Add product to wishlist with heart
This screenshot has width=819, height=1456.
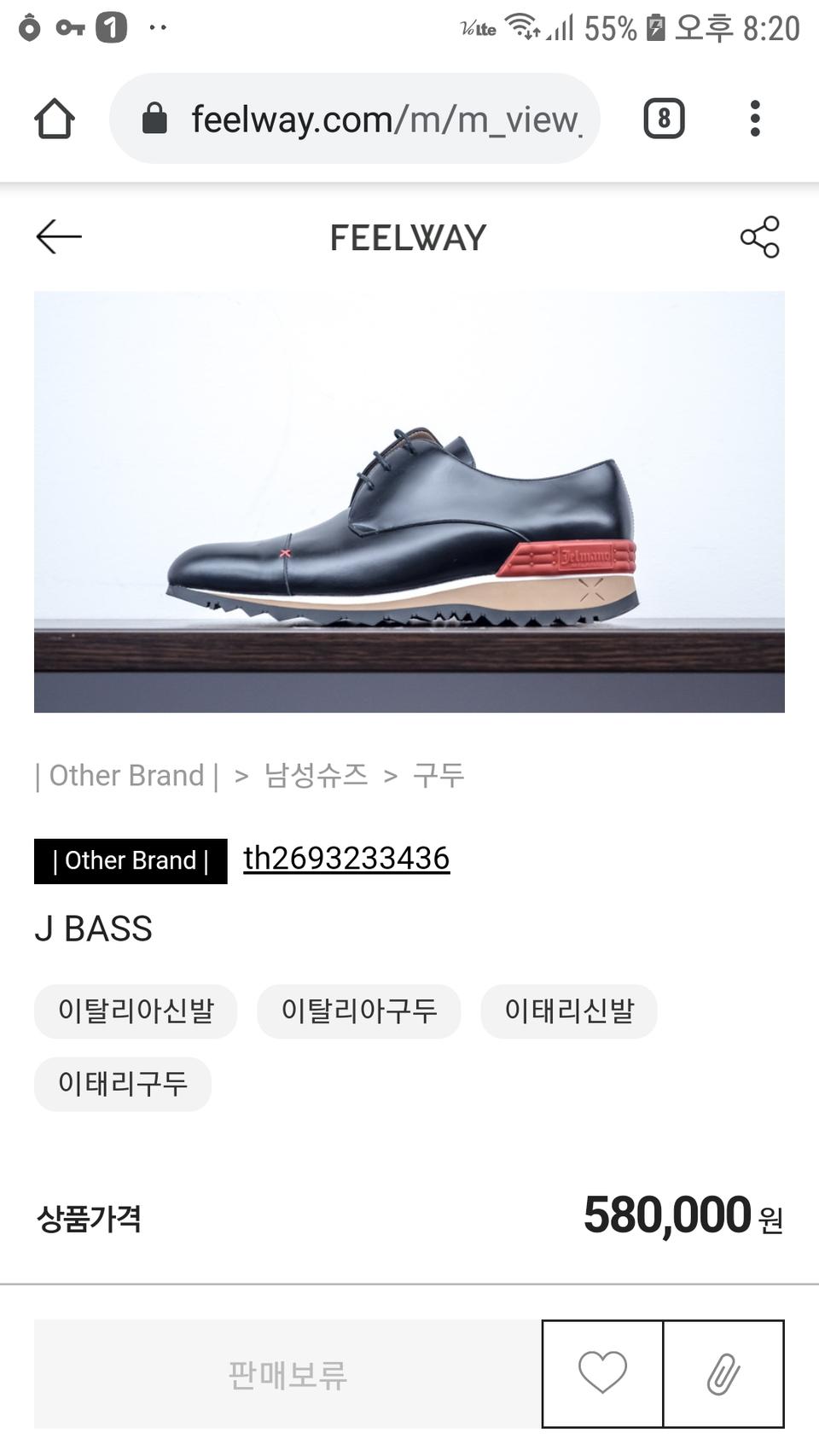tap(602, 1373)
